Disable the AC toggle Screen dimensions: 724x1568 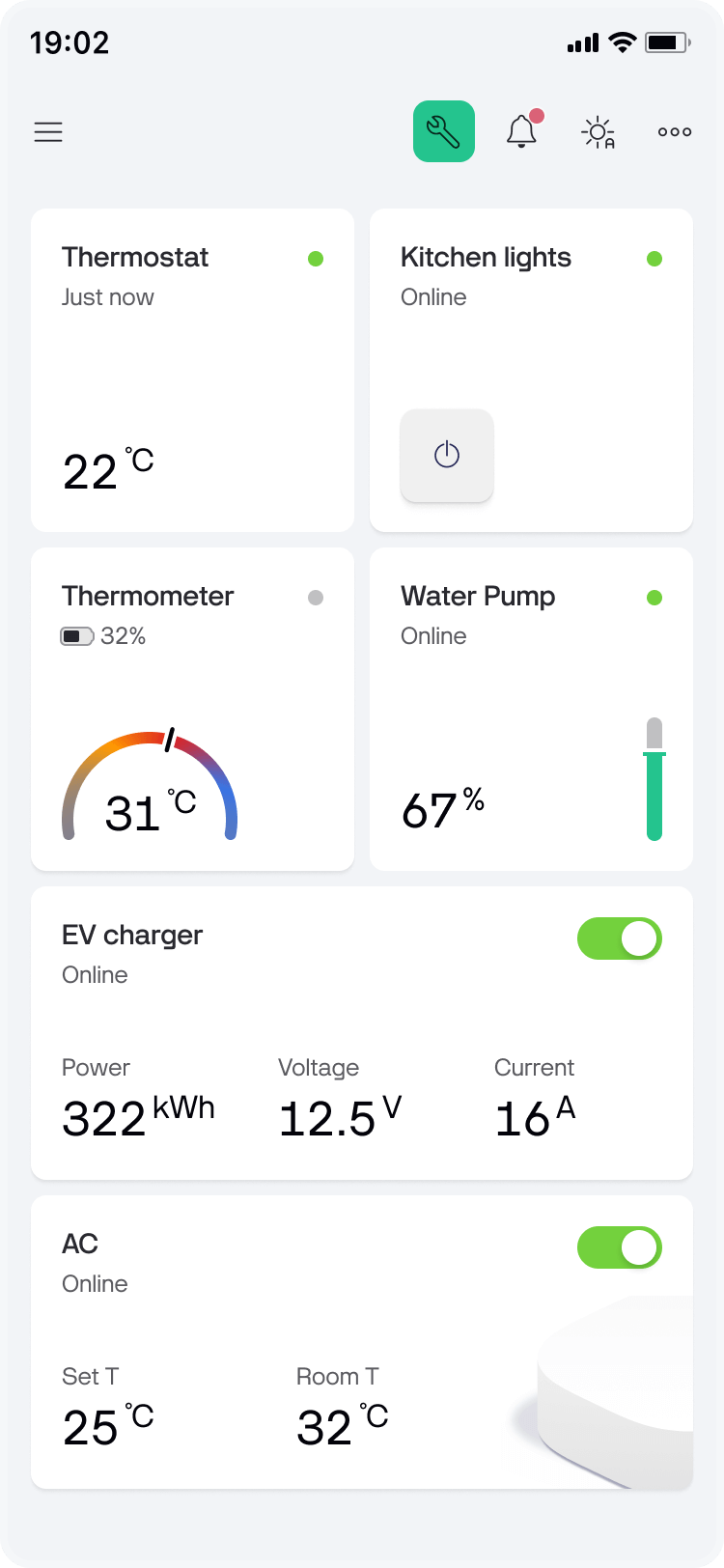pyautogui.click(x=620, y=1247)
